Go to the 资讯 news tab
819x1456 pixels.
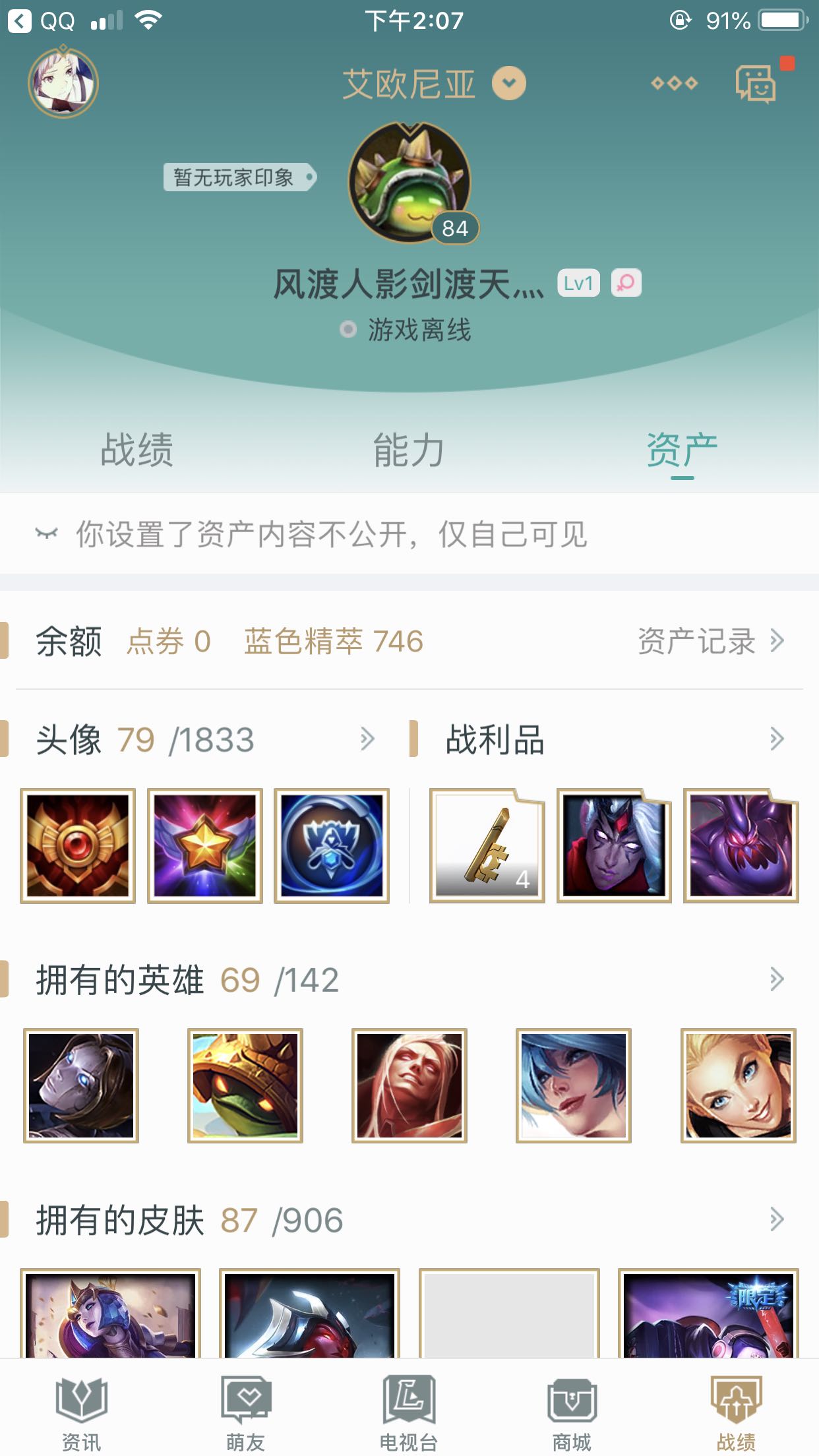click(82, 1409)
